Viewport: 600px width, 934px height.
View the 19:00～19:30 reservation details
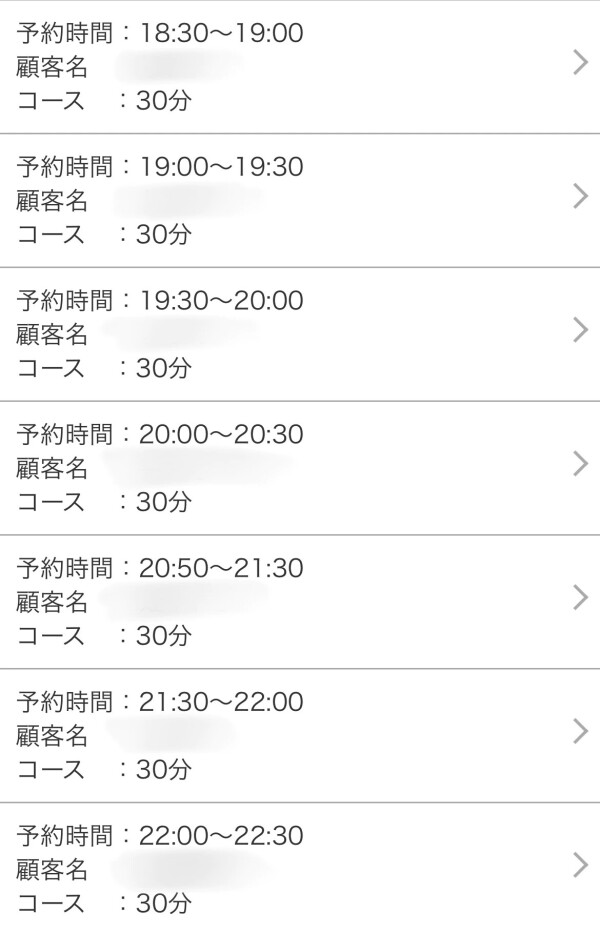point(300,200)
